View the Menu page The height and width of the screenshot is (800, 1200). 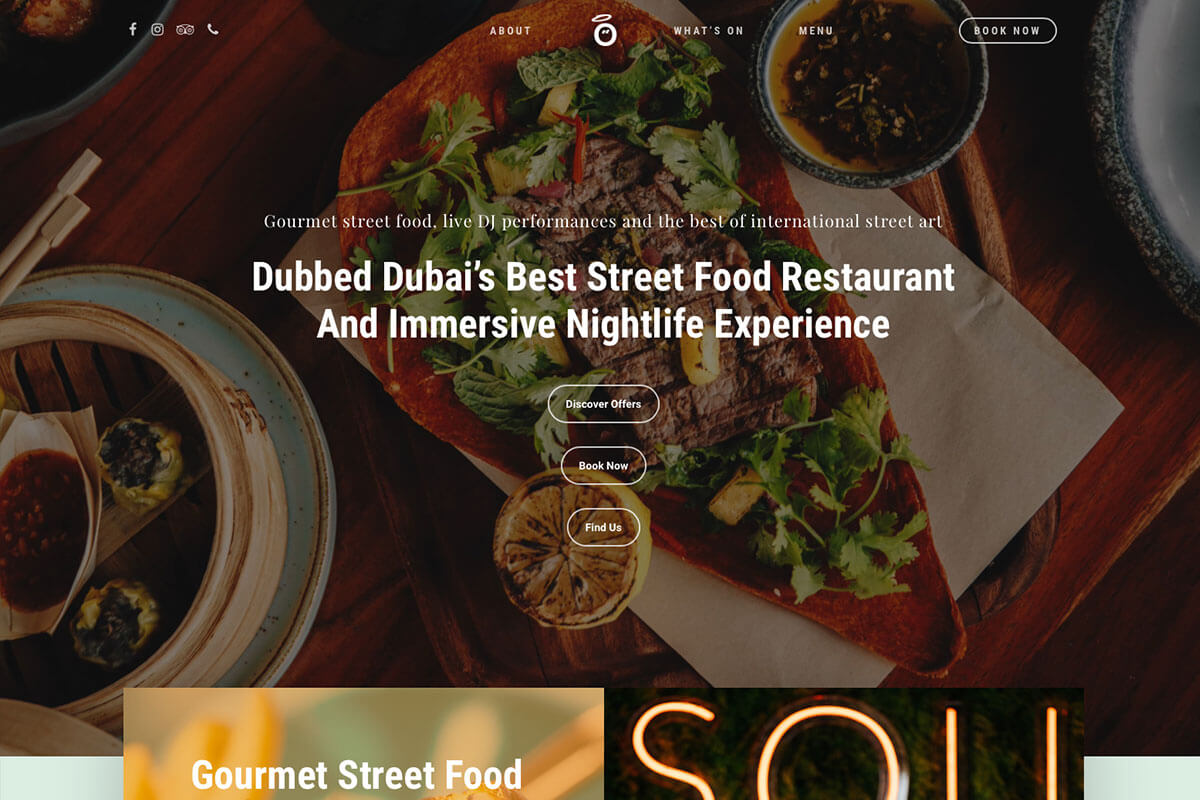click(x=815, y=31)
